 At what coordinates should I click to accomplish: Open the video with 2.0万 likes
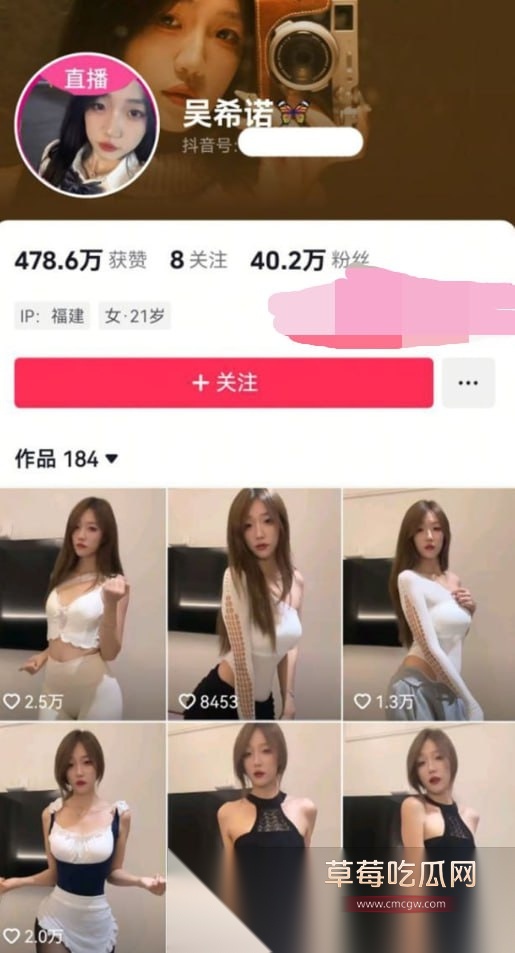pyautogui.click(x=83, y=838)
